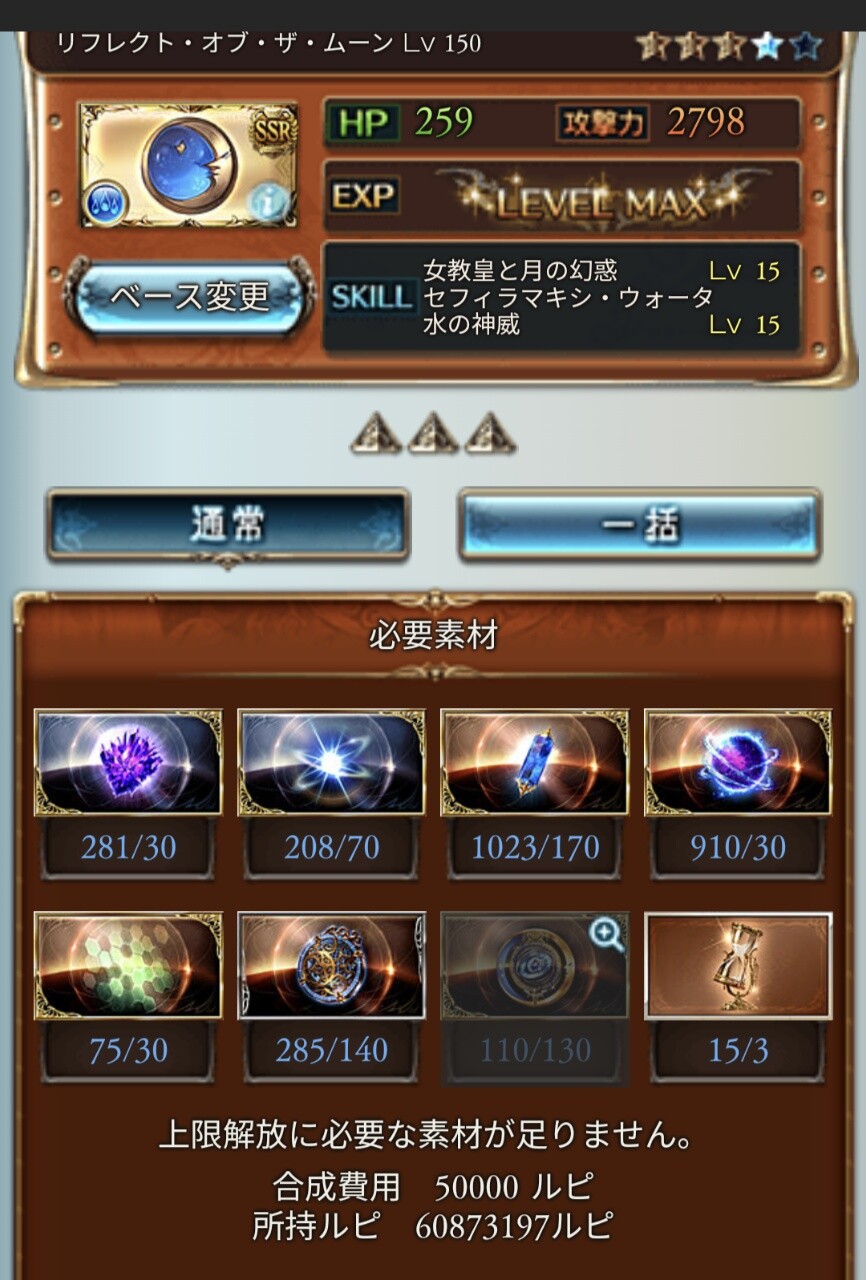View the green hexagon material 75/30
866x1280 pixels.
(x=128, y=966)
